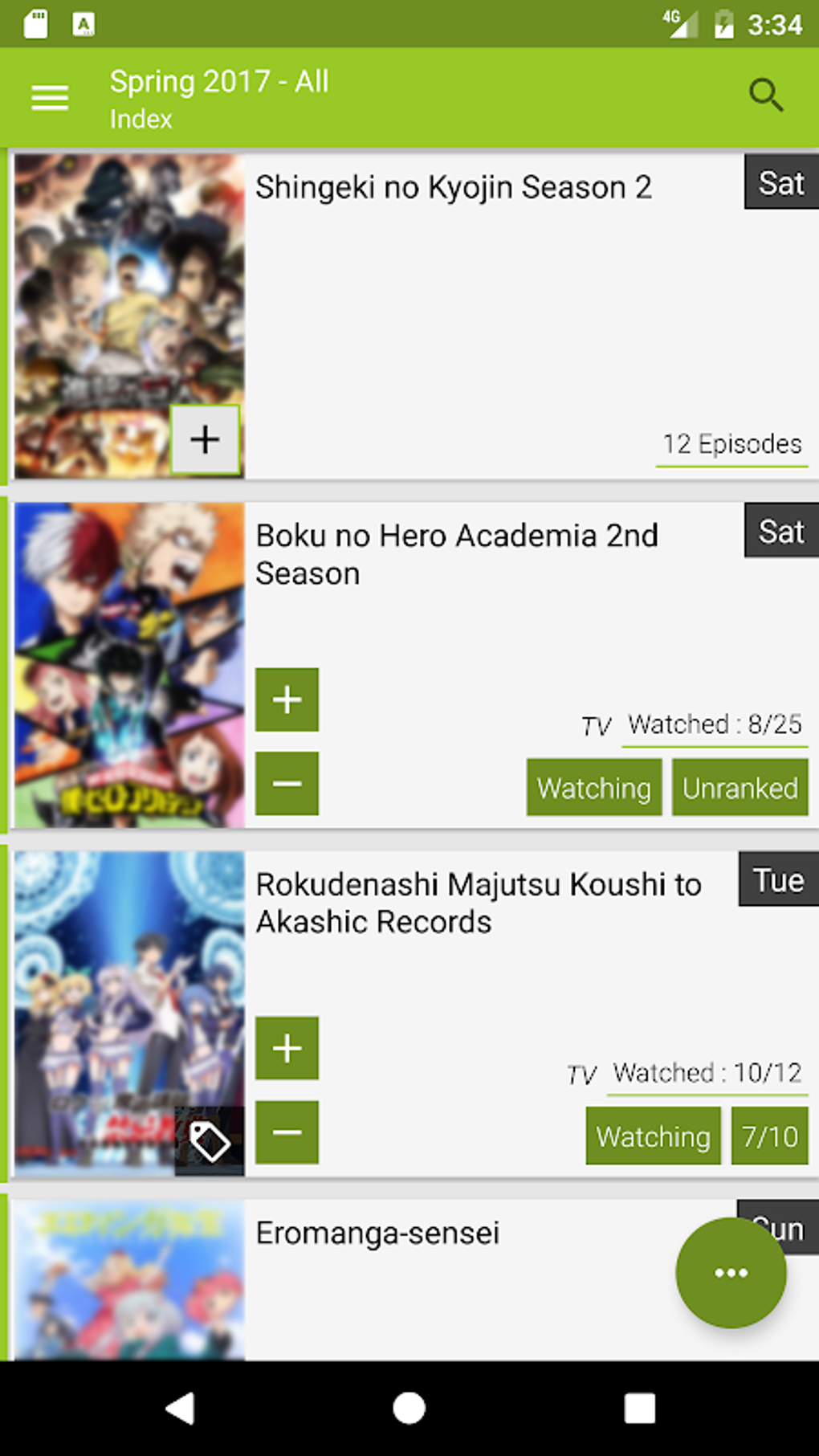Add Shingeki no Kyojin Season 2 to list

click(x=205, y=439)
